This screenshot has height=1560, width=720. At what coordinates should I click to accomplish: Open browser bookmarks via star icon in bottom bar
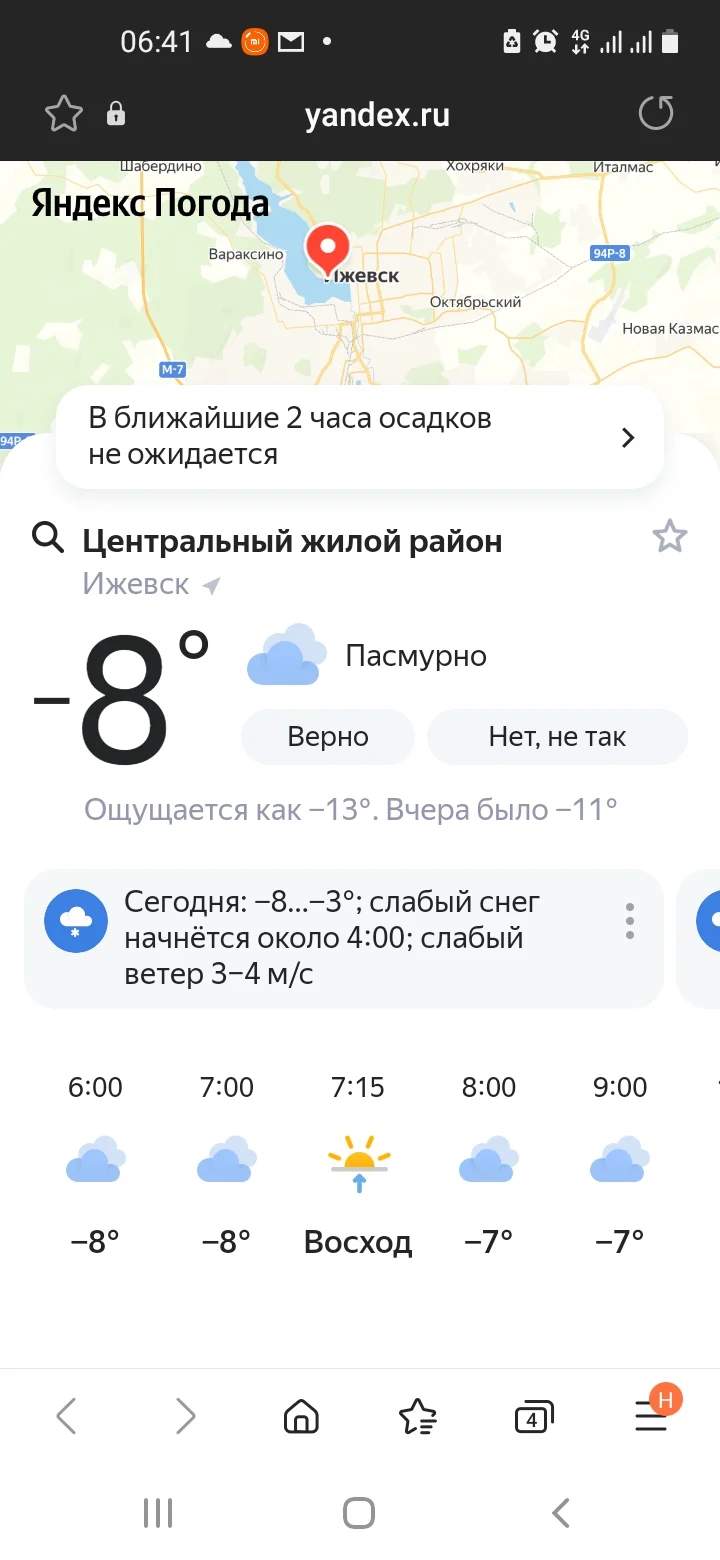419,1416
